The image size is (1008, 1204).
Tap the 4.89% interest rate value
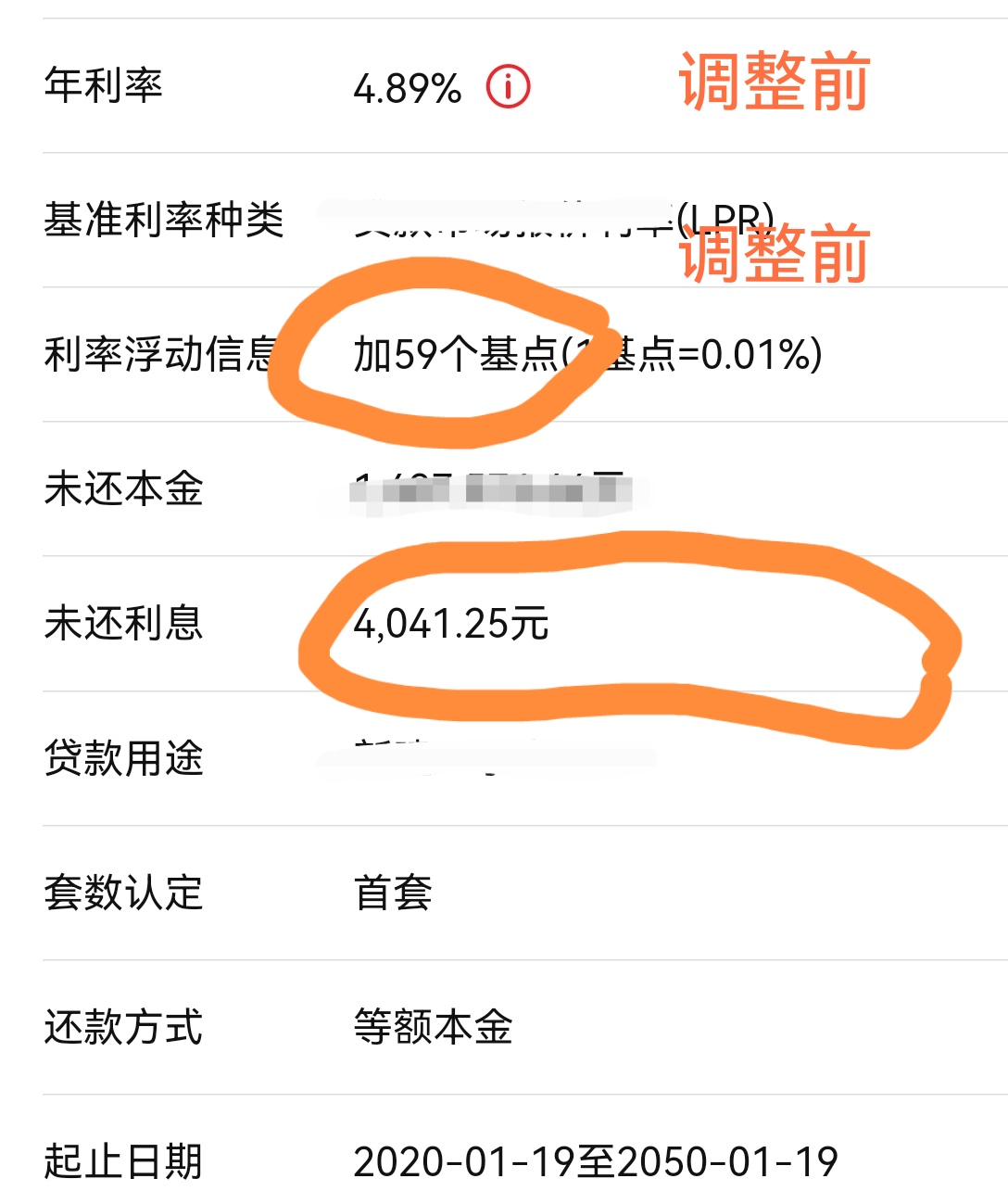[408, 87]
